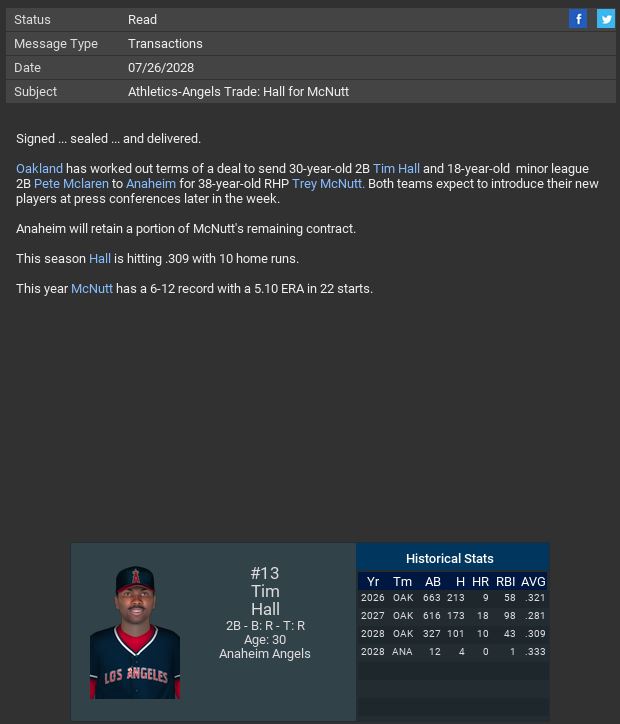Go to the Anaheim team link
Viewport: 620px width, 724px height.
point(151,184)
